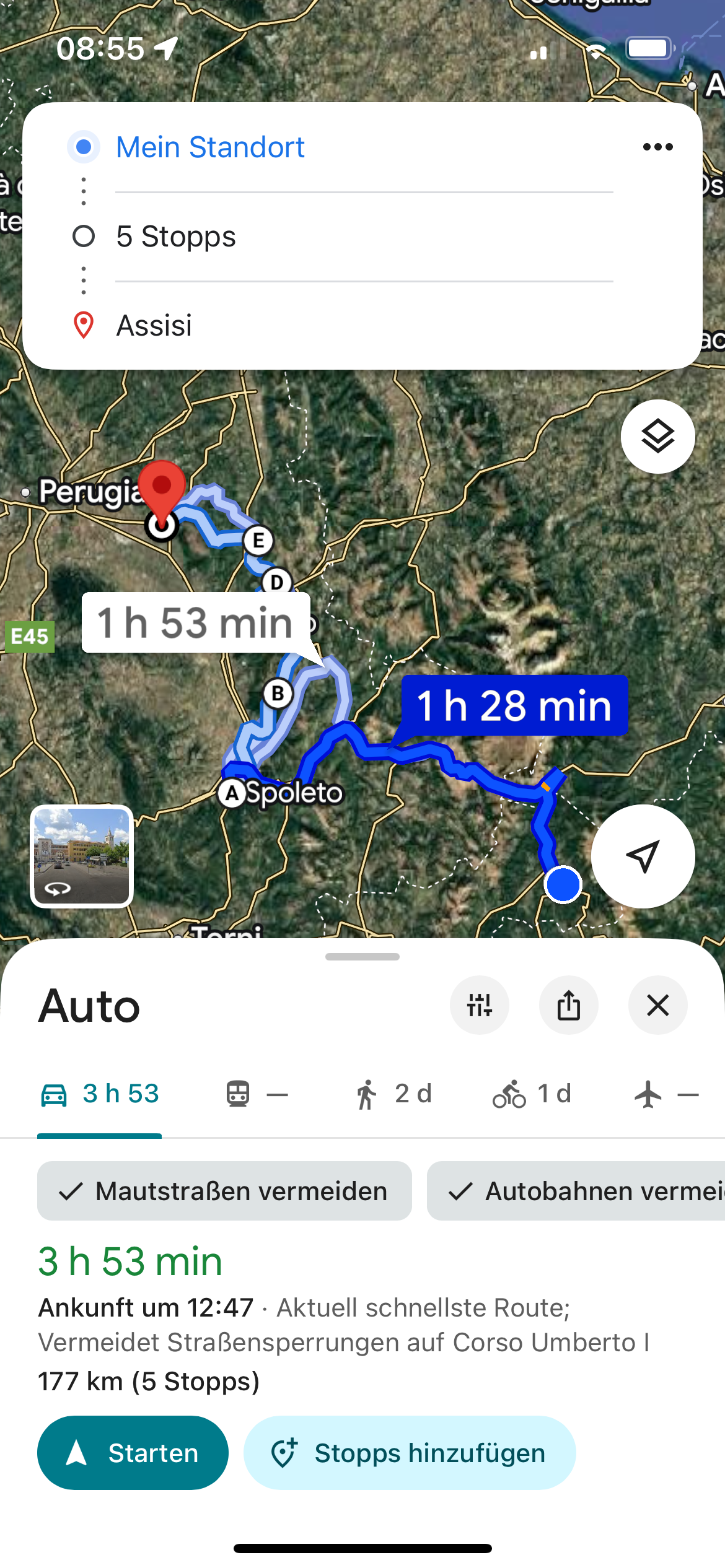Share this route
The image size is (725, 1568).
[568, 1004]
